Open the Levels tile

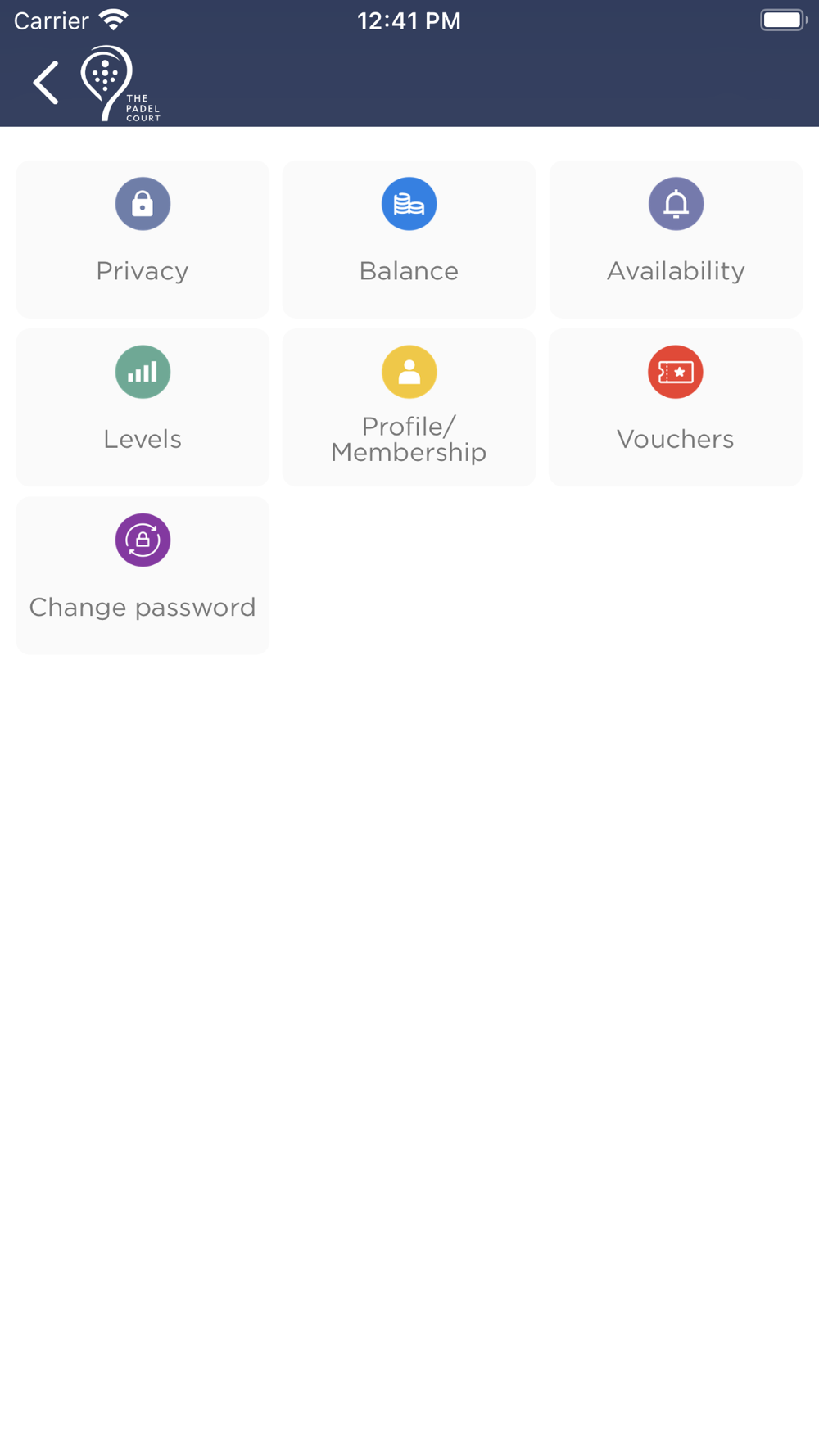point(143,407)
